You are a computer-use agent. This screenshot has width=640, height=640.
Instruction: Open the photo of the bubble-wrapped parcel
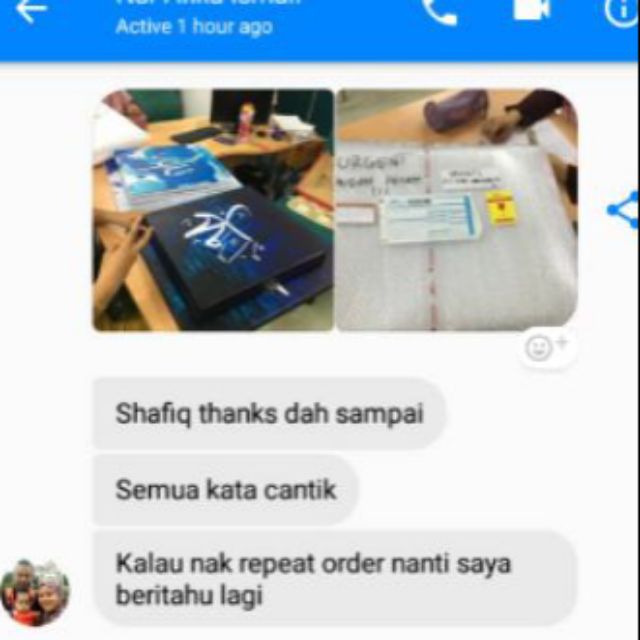click(x=456, y=210)
